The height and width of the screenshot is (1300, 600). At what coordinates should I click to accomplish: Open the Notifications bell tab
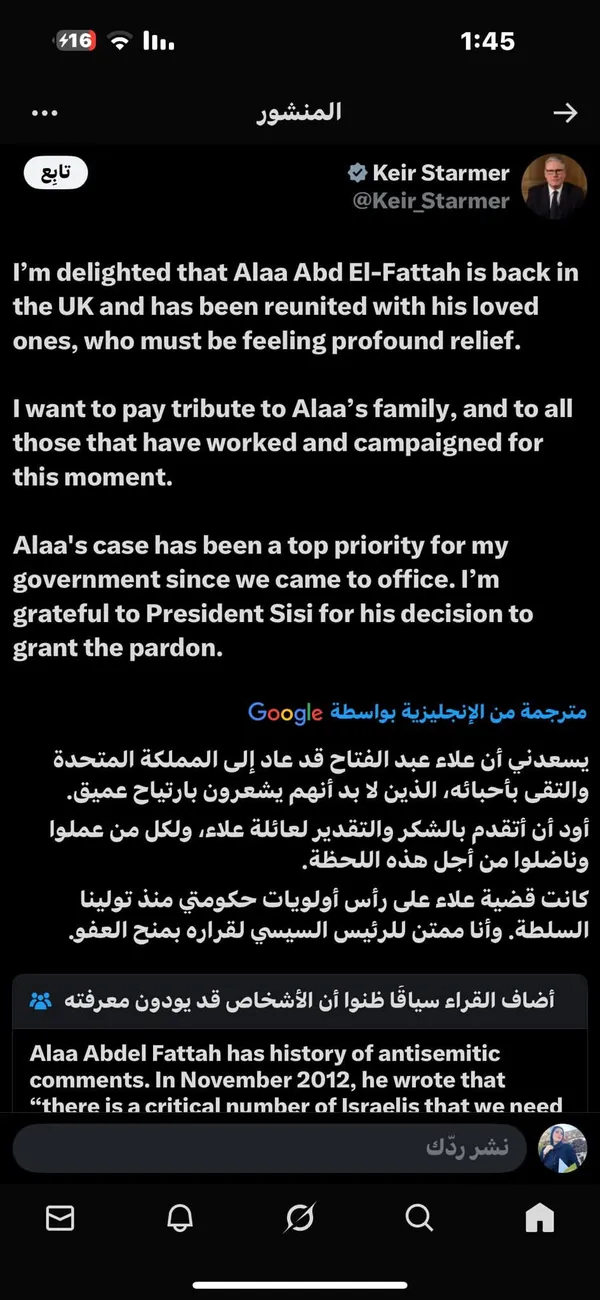180,1217
